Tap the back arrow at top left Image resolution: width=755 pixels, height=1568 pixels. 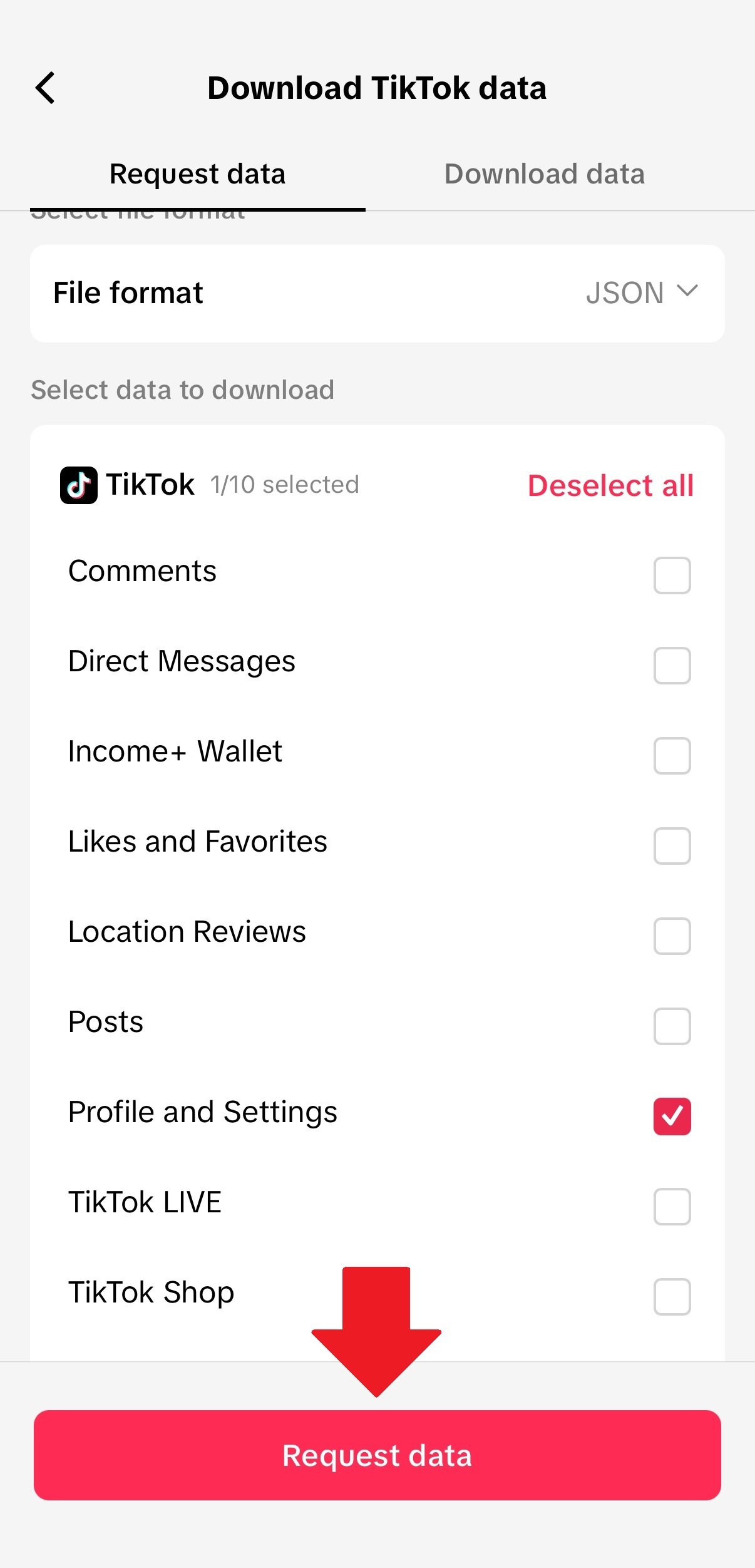45,88
